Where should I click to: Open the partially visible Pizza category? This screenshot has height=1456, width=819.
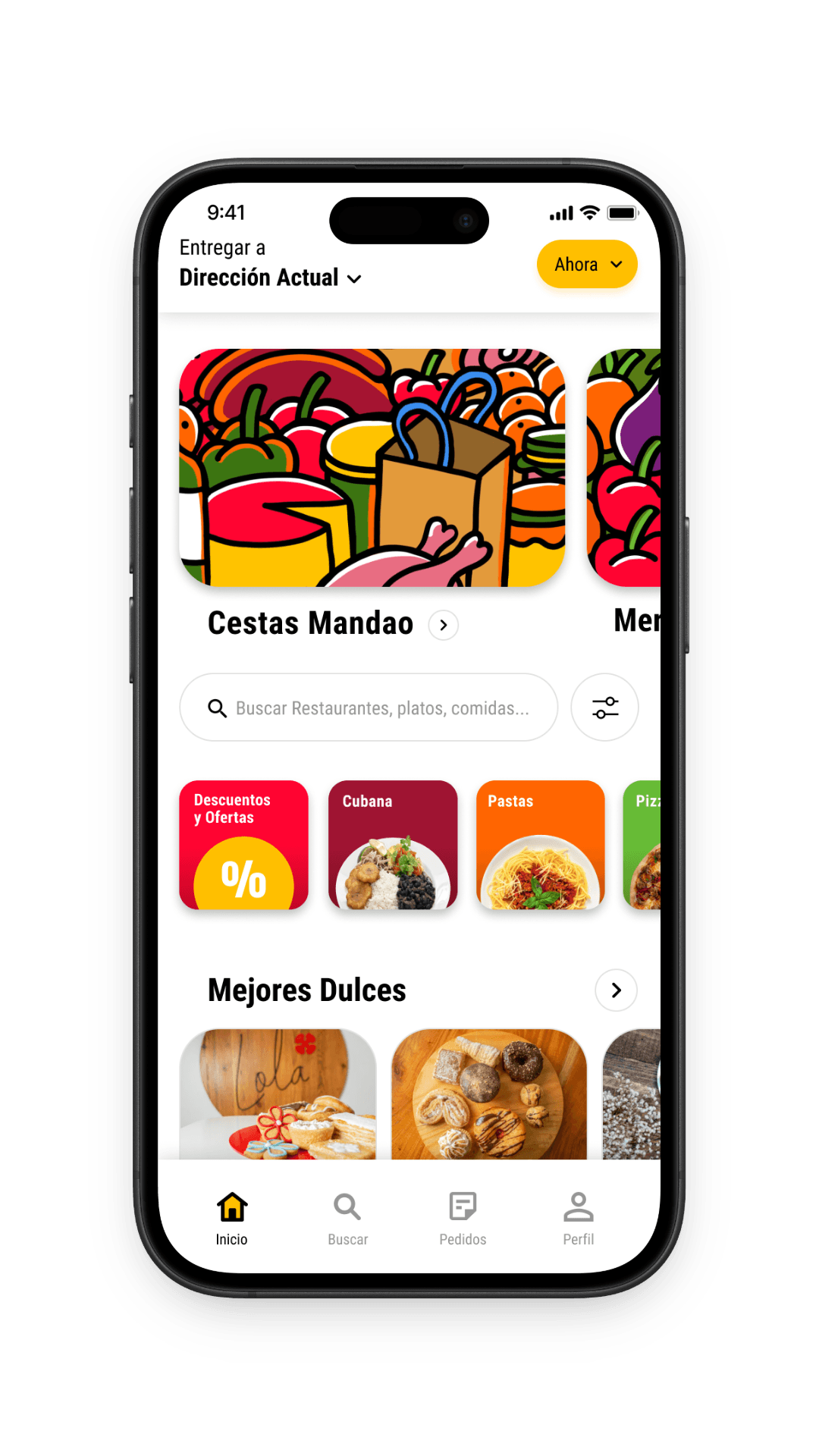coord(643,845)
